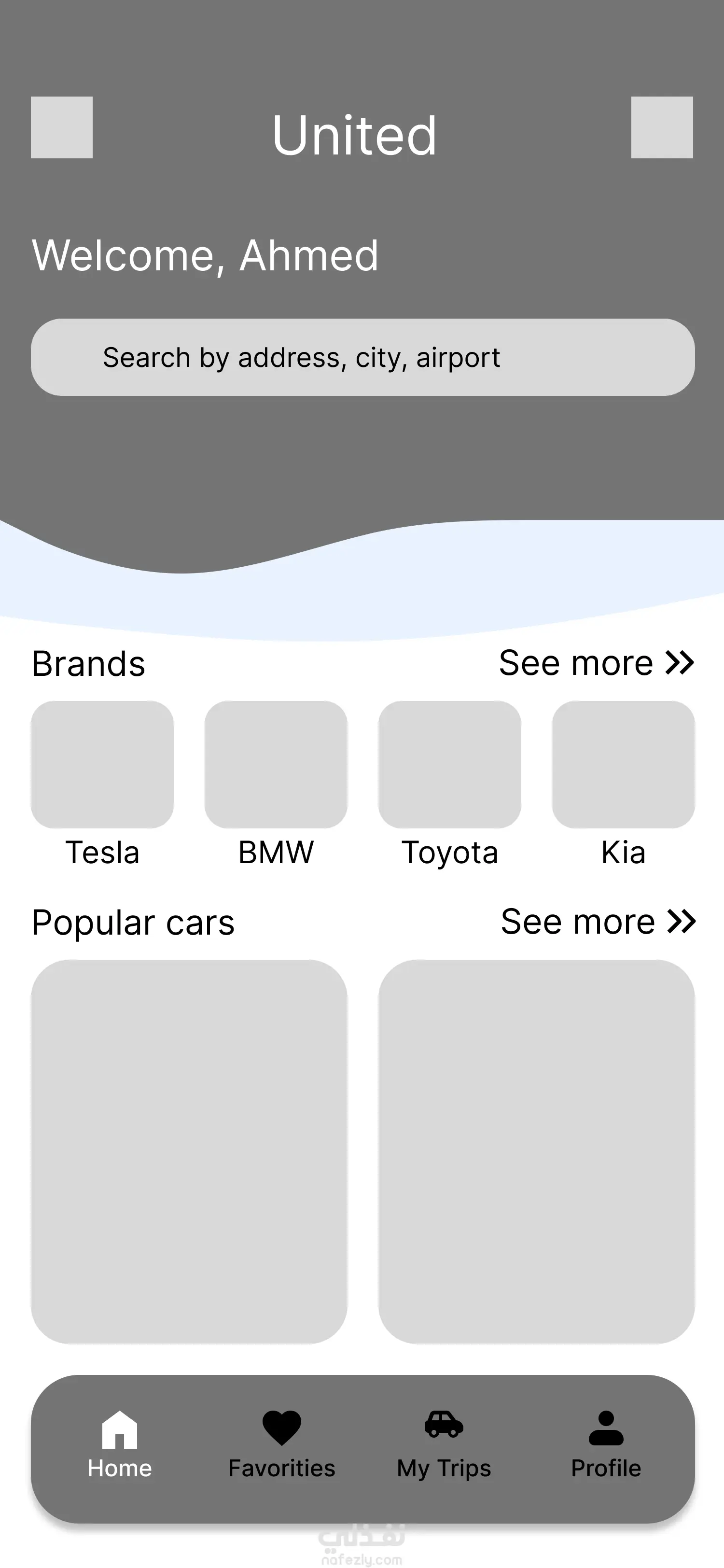Pick the Kia brand tile

click(623, 765)
